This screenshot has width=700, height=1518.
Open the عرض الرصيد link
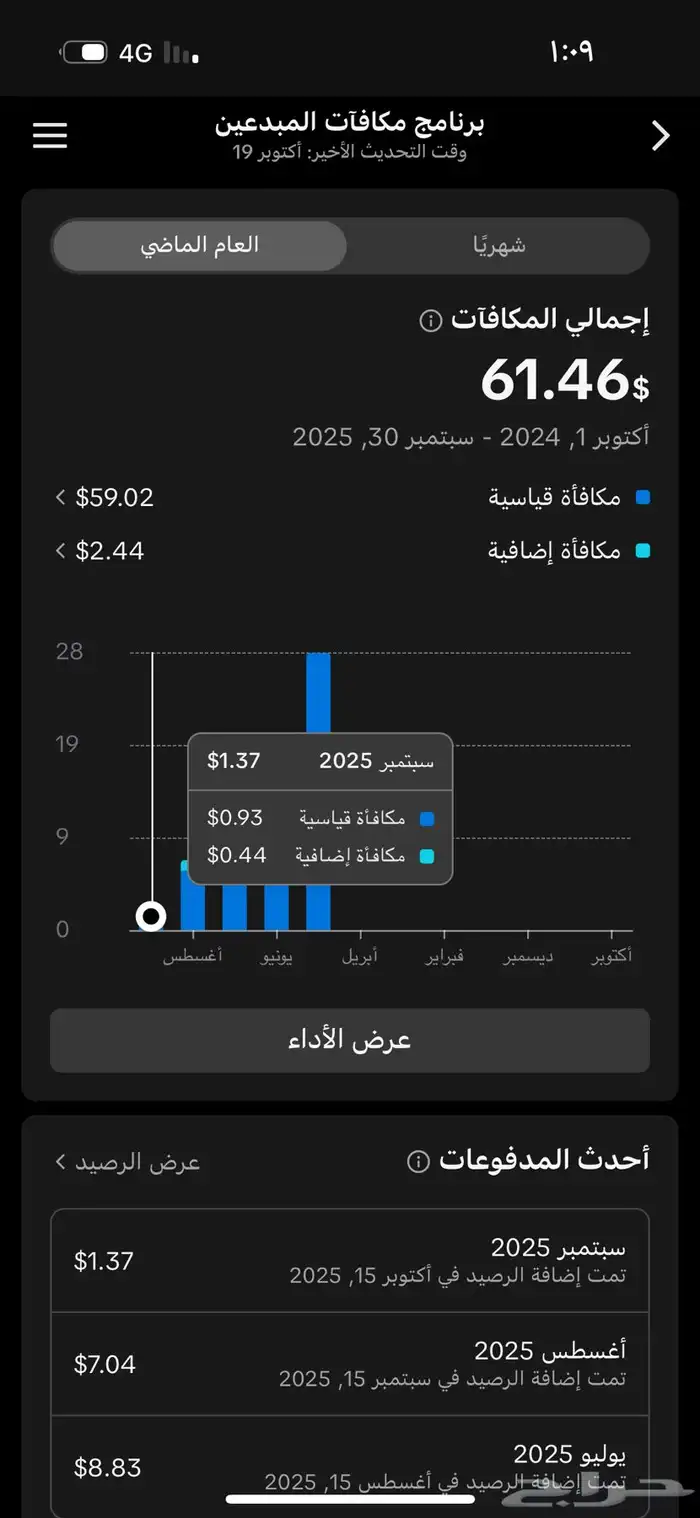click(128, 1162)
